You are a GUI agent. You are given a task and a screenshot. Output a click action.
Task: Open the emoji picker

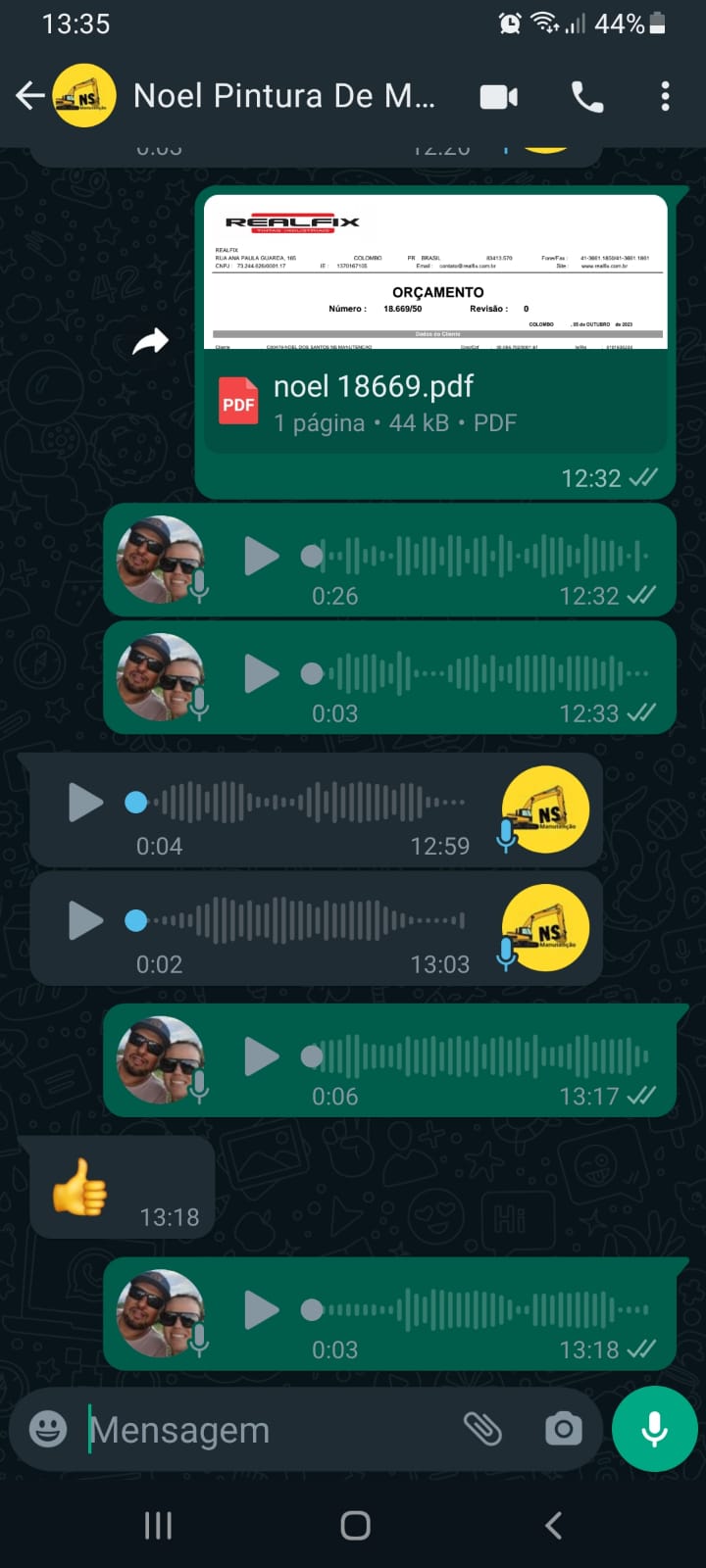(48, 1429)
